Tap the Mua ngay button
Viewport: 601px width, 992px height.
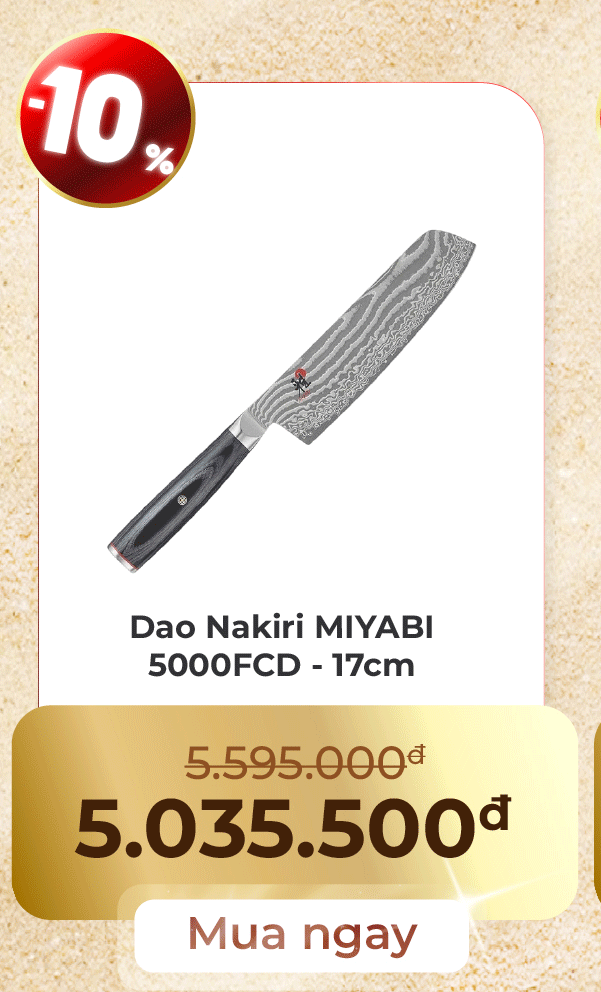(x=302, y=936)
